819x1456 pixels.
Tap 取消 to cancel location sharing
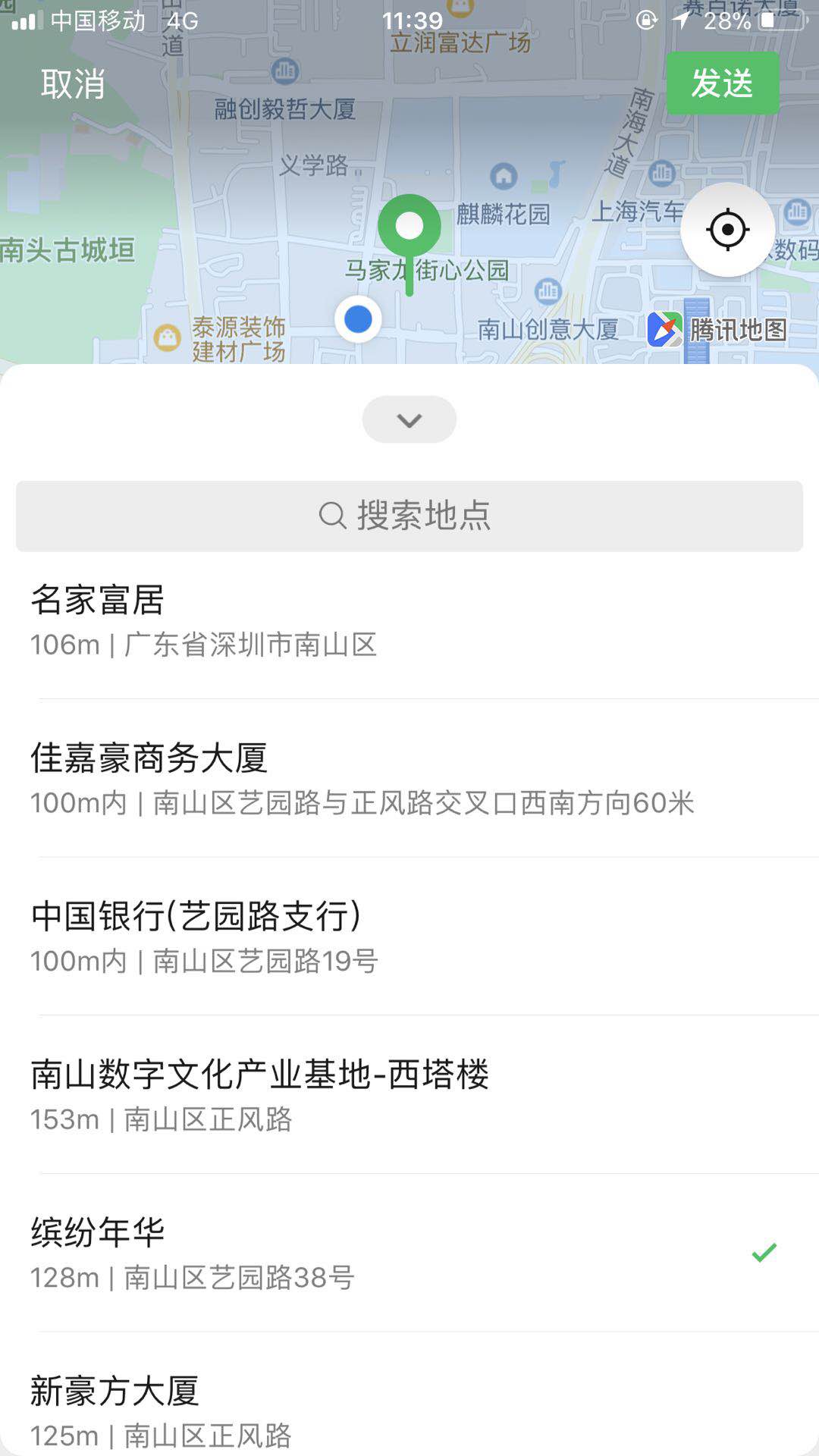pos(73,83)
